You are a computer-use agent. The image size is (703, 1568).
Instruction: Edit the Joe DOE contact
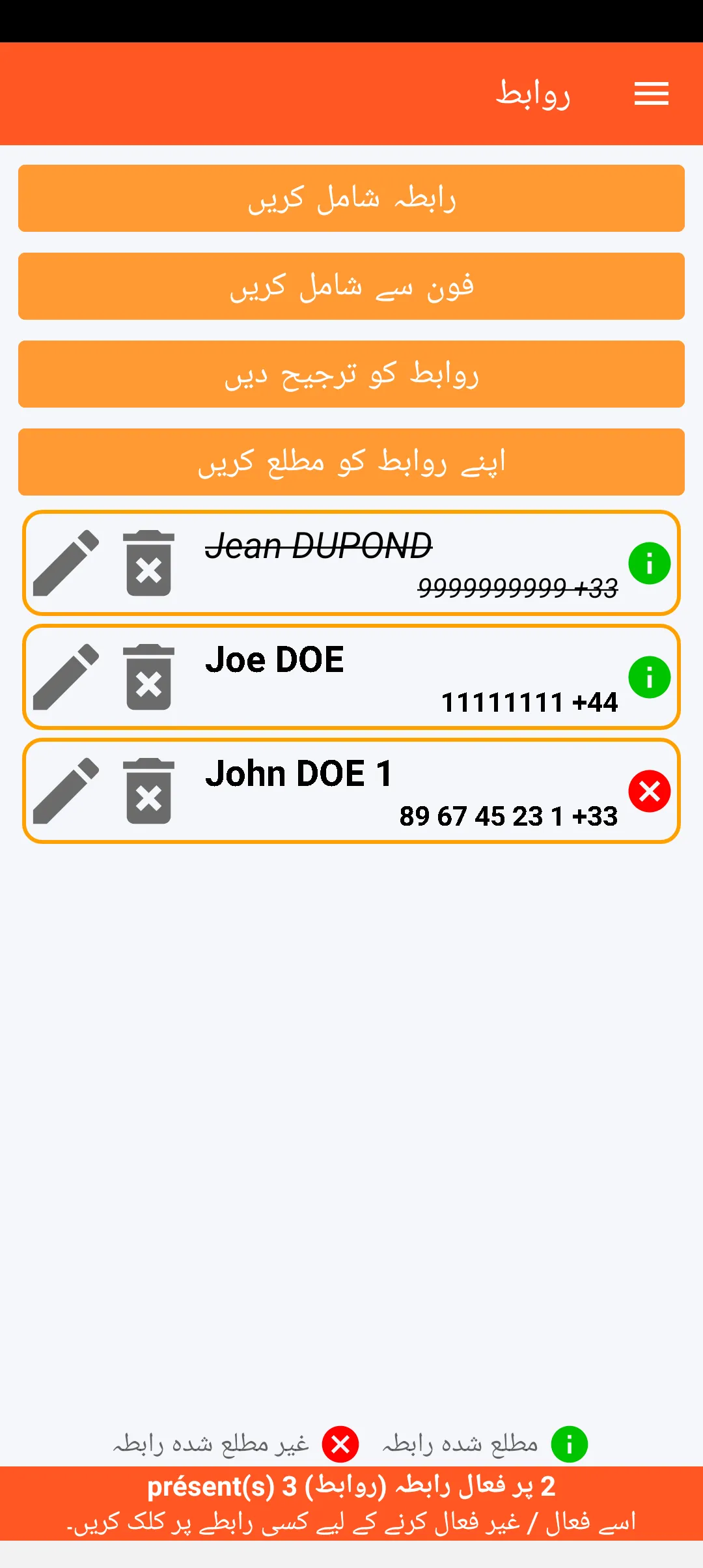click(x=66, y=677)
